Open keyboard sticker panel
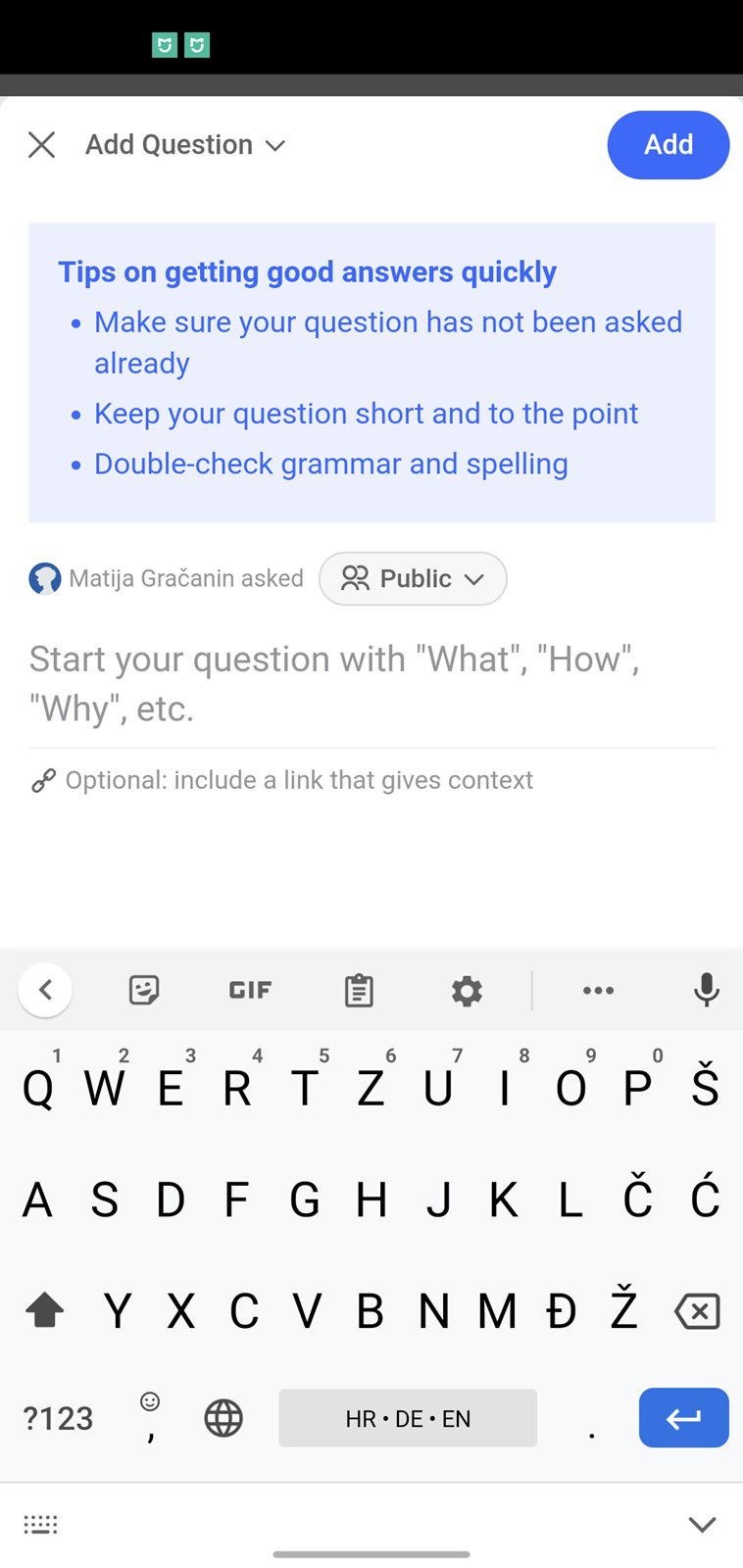 [x=144, y=990]
